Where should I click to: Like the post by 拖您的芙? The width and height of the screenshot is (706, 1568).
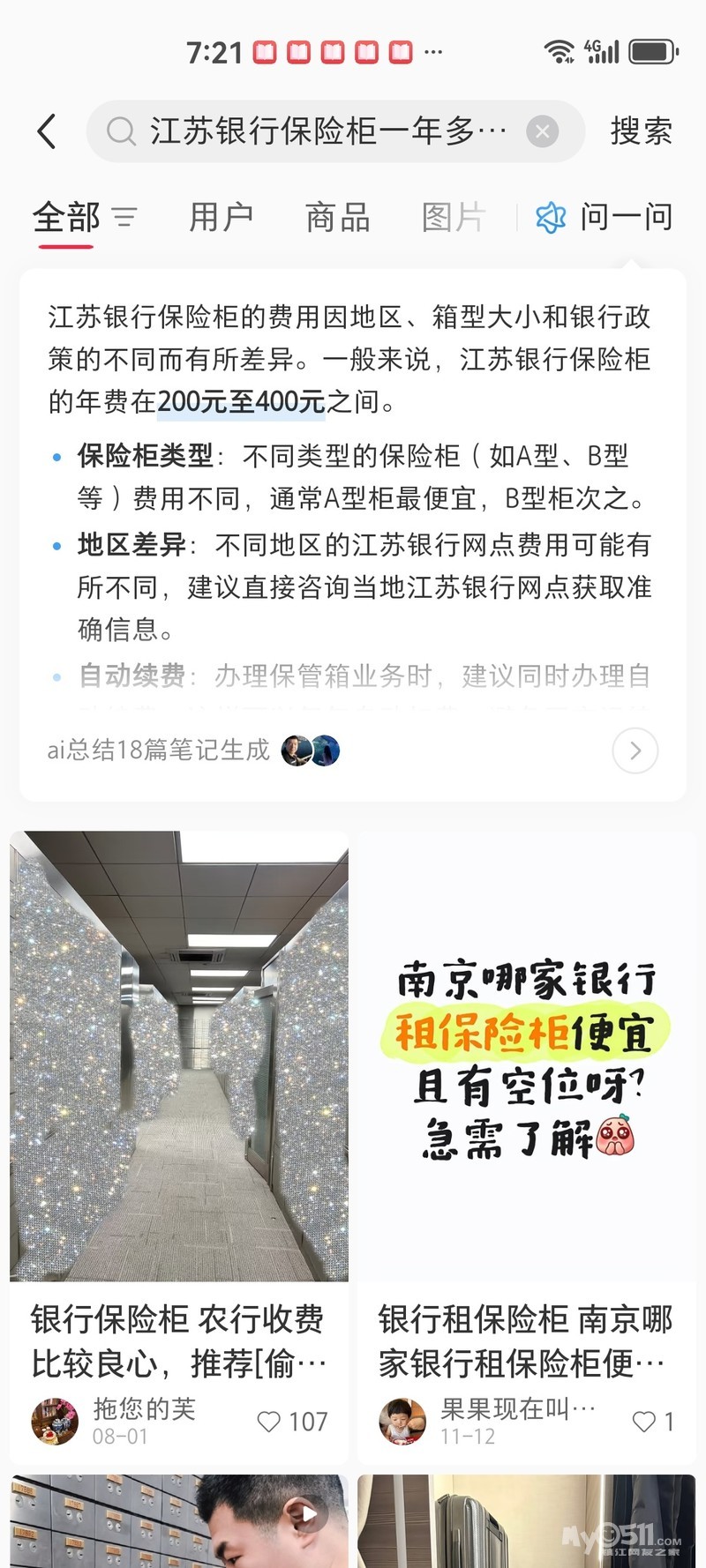[x=270, y=1422]
